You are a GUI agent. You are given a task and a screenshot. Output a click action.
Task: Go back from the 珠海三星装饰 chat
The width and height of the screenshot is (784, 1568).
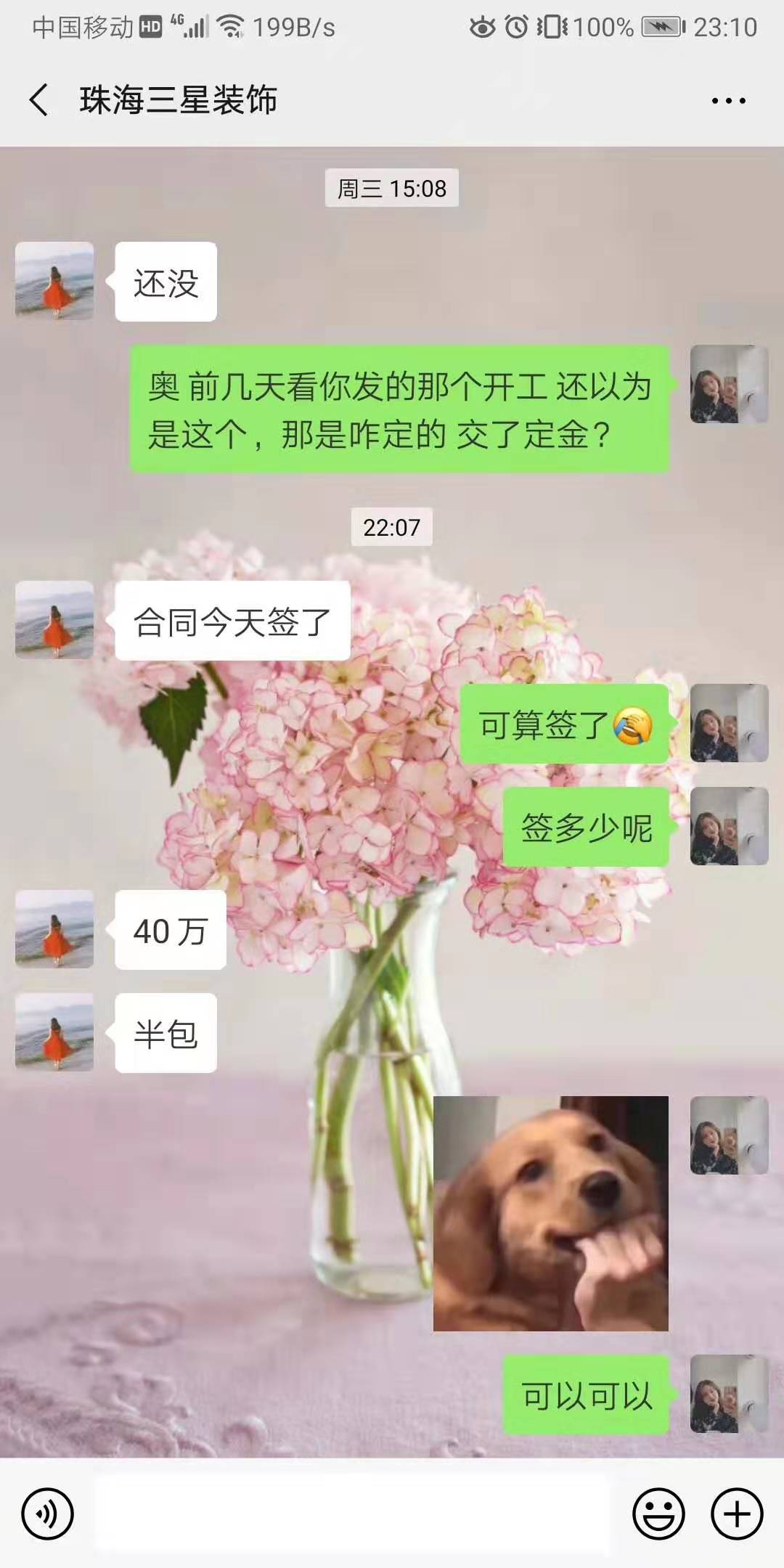39,99
